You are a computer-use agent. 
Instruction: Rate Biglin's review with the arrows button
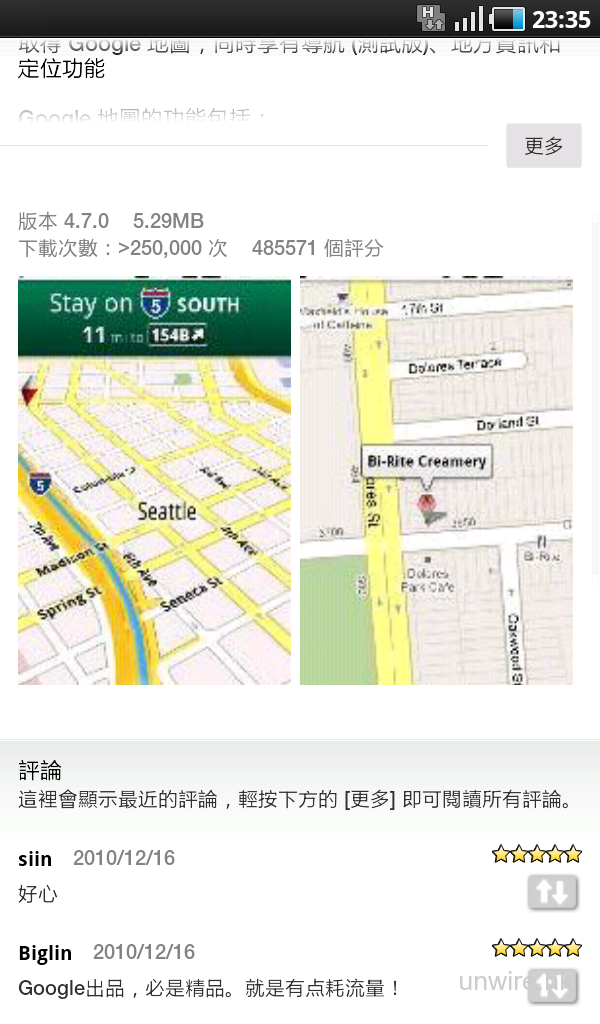(553, 985)
